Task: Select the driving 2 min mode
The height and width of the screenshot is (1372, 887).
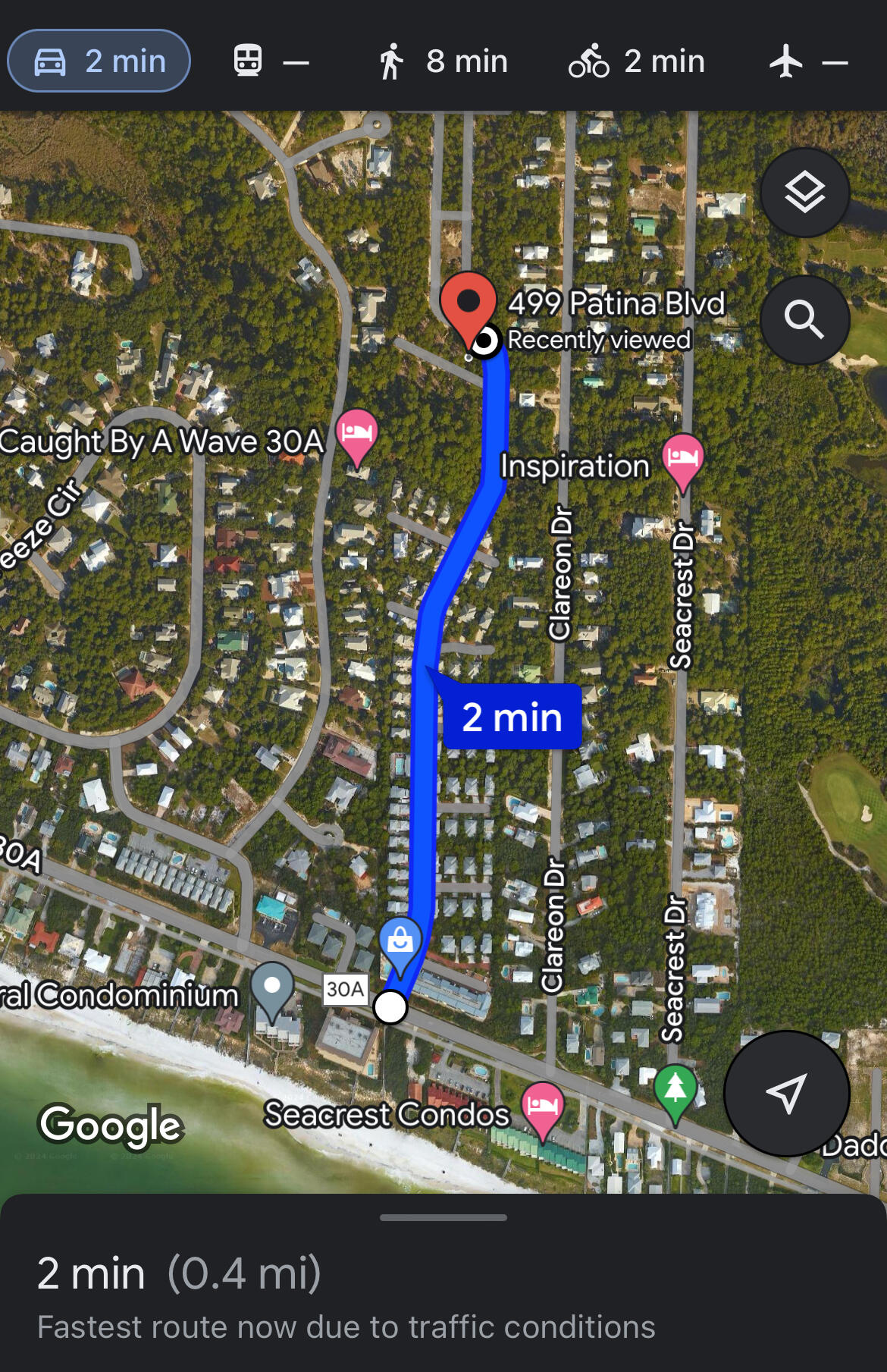Action: coord(99,61)
